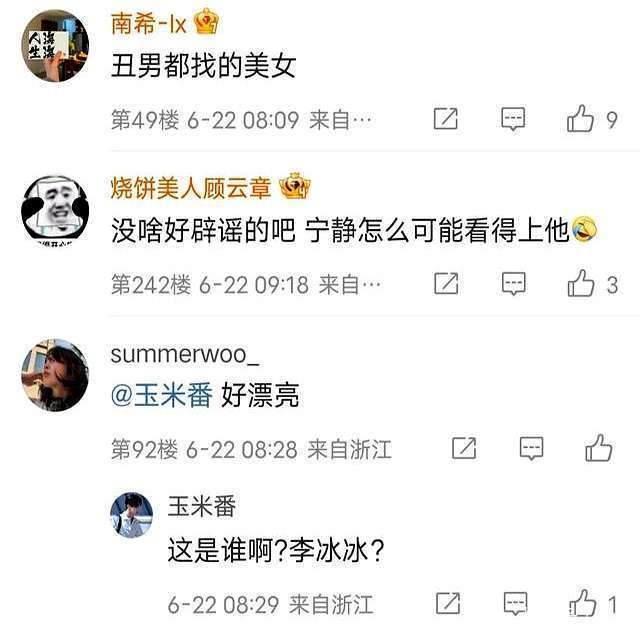View summerwoo_'s avatar profile
The image size is (640, 631).
tap(55, 375)
